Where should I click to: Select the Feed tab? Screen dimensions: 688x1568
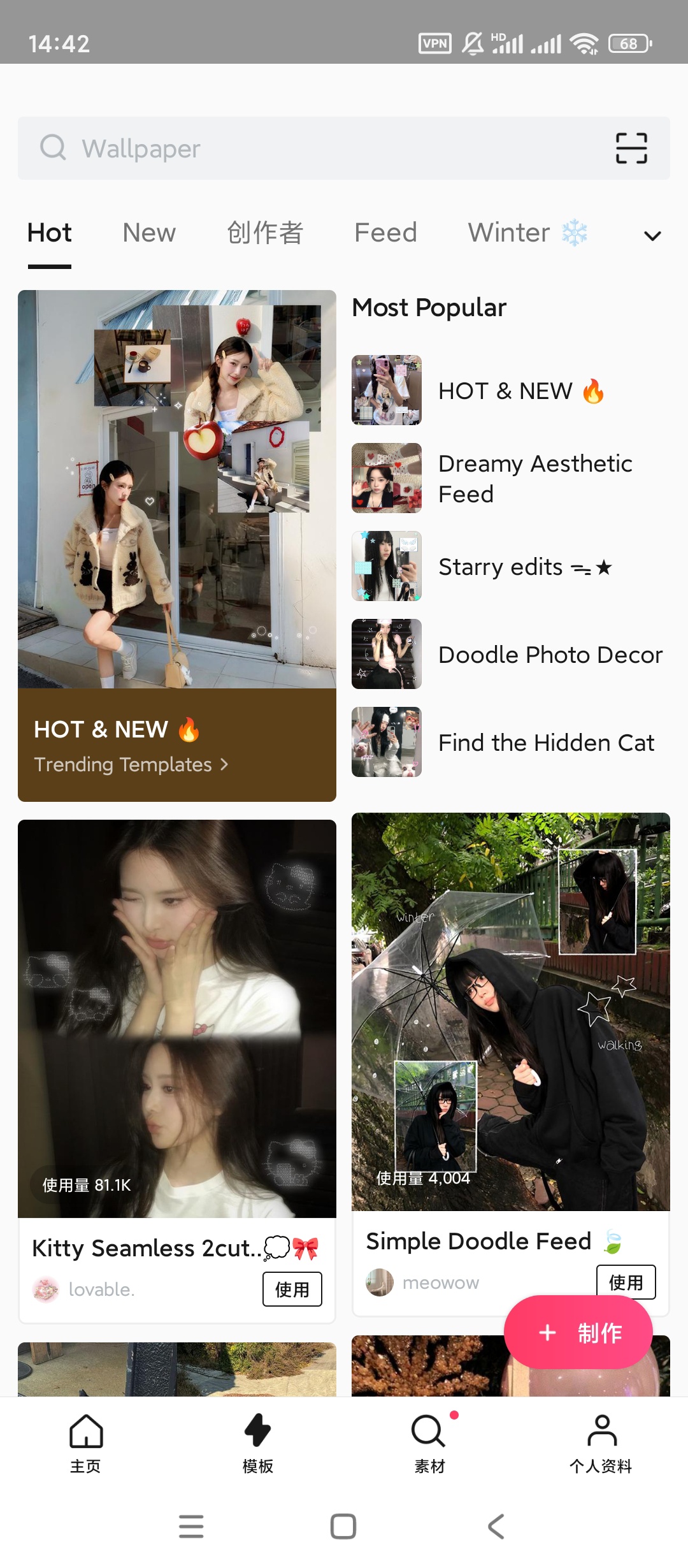click(385, 233)
